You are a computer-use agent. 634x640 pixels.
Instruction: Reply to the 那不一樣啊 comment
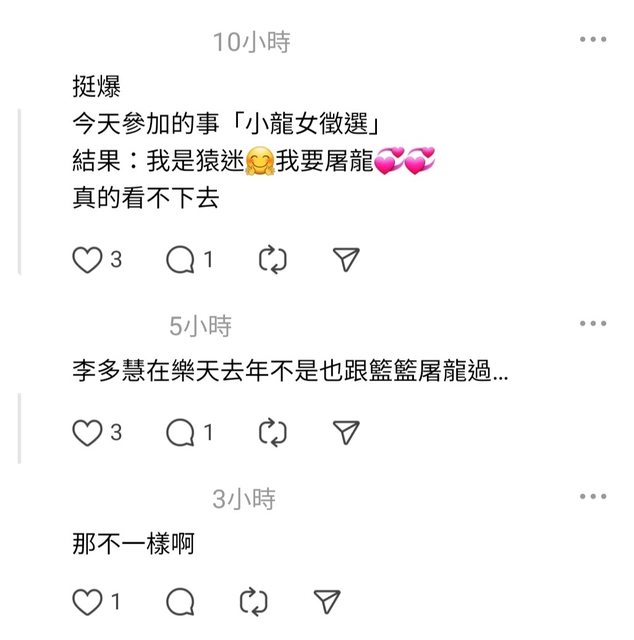180,602
